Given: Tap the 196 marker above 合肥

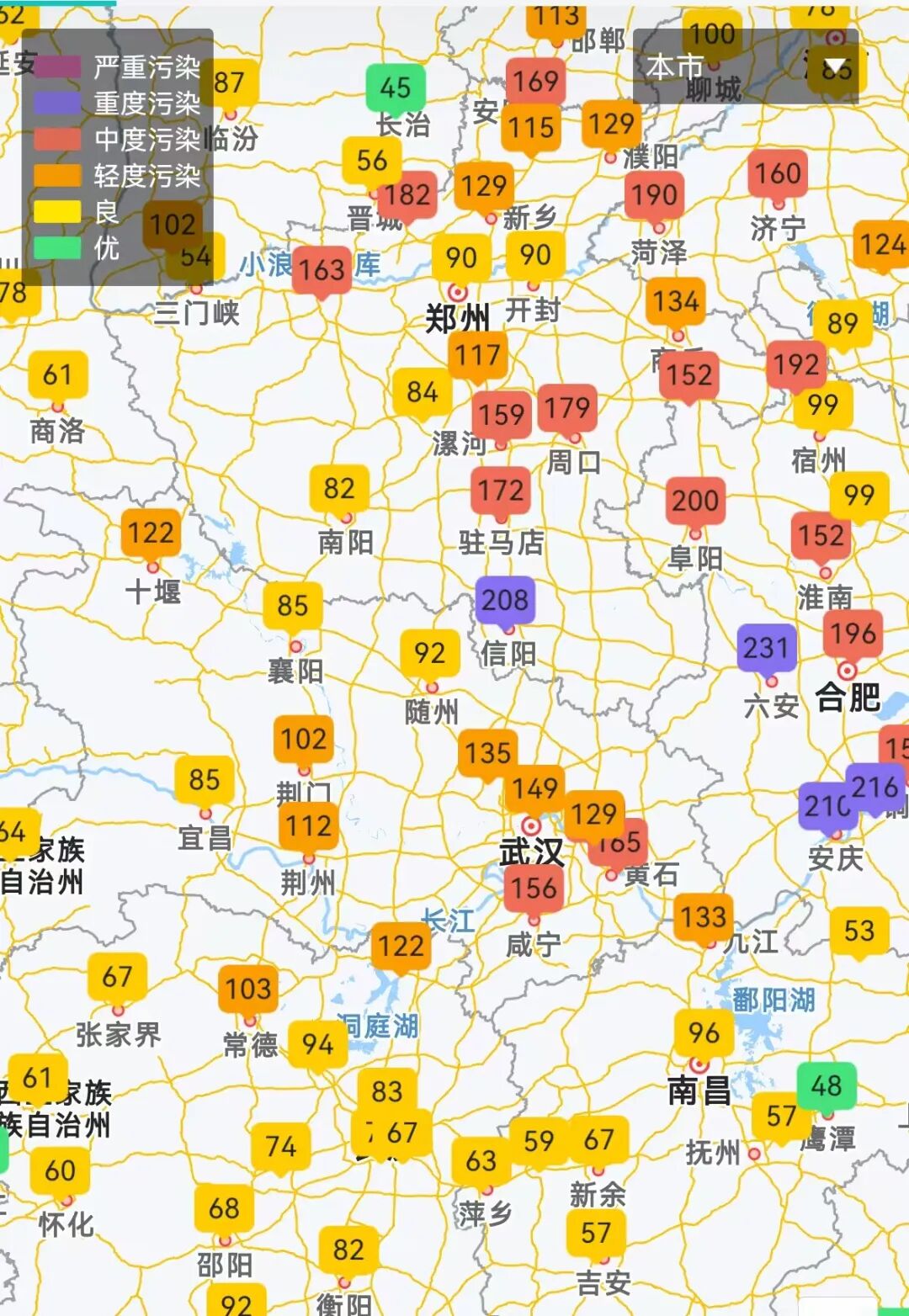Looking at the screenshot, I should (x=853, y=633).
